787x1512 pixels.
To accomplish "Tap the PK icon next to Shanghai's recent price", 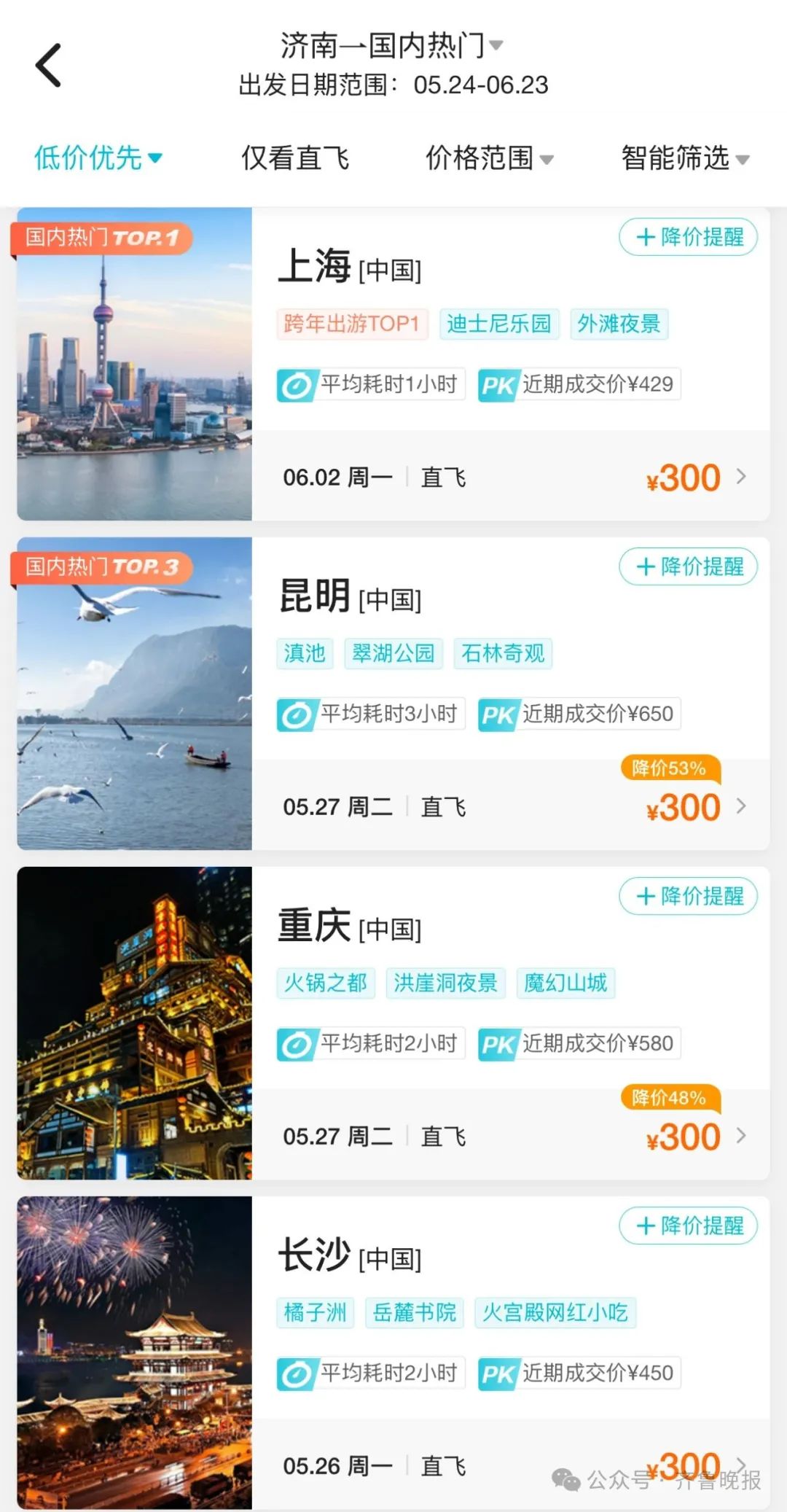I will (498, 385).
